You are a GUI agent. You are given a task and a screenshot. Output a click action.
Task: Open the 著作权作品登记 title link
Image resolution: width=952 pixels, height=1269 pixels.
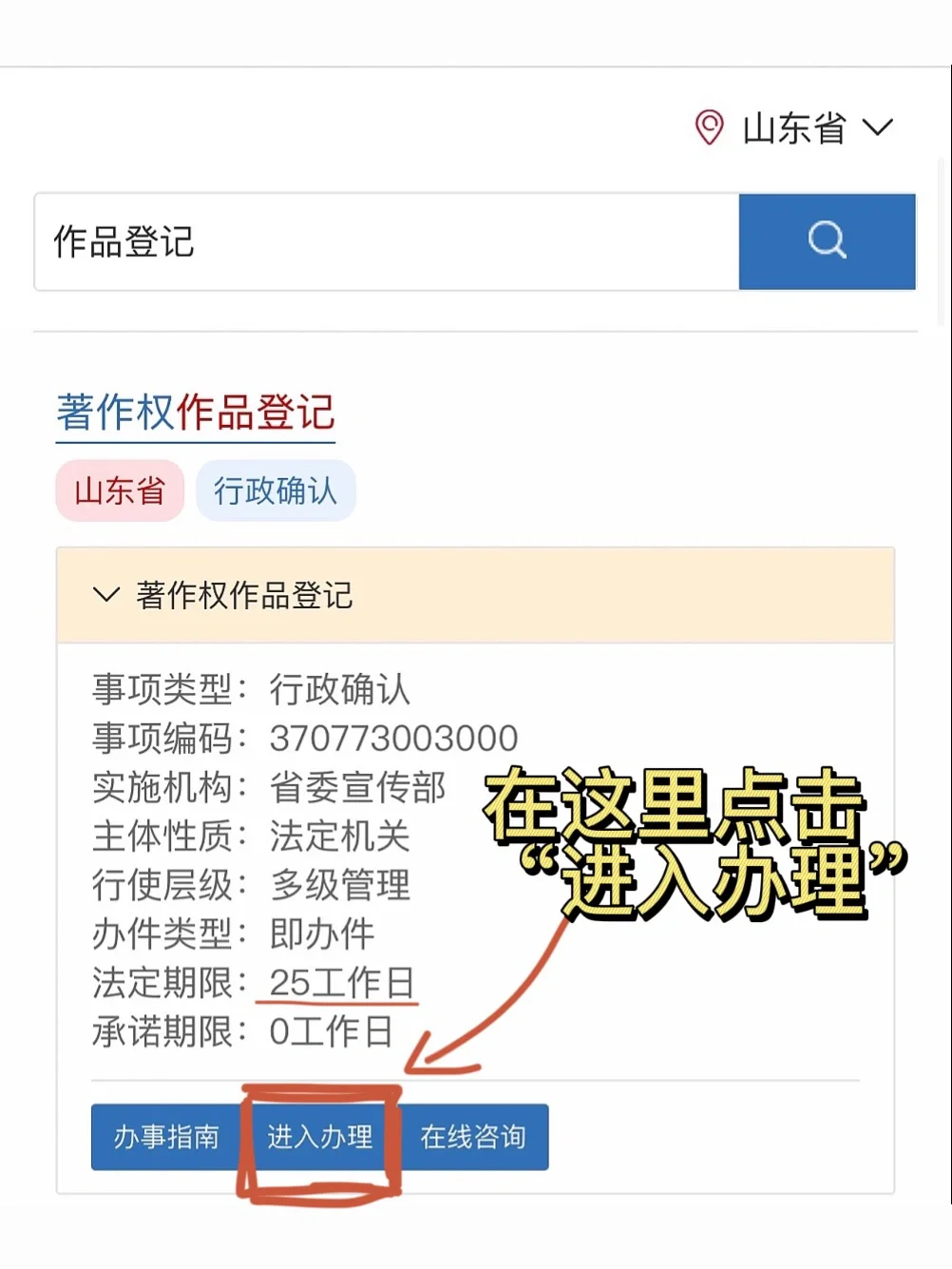click(196, 413)
